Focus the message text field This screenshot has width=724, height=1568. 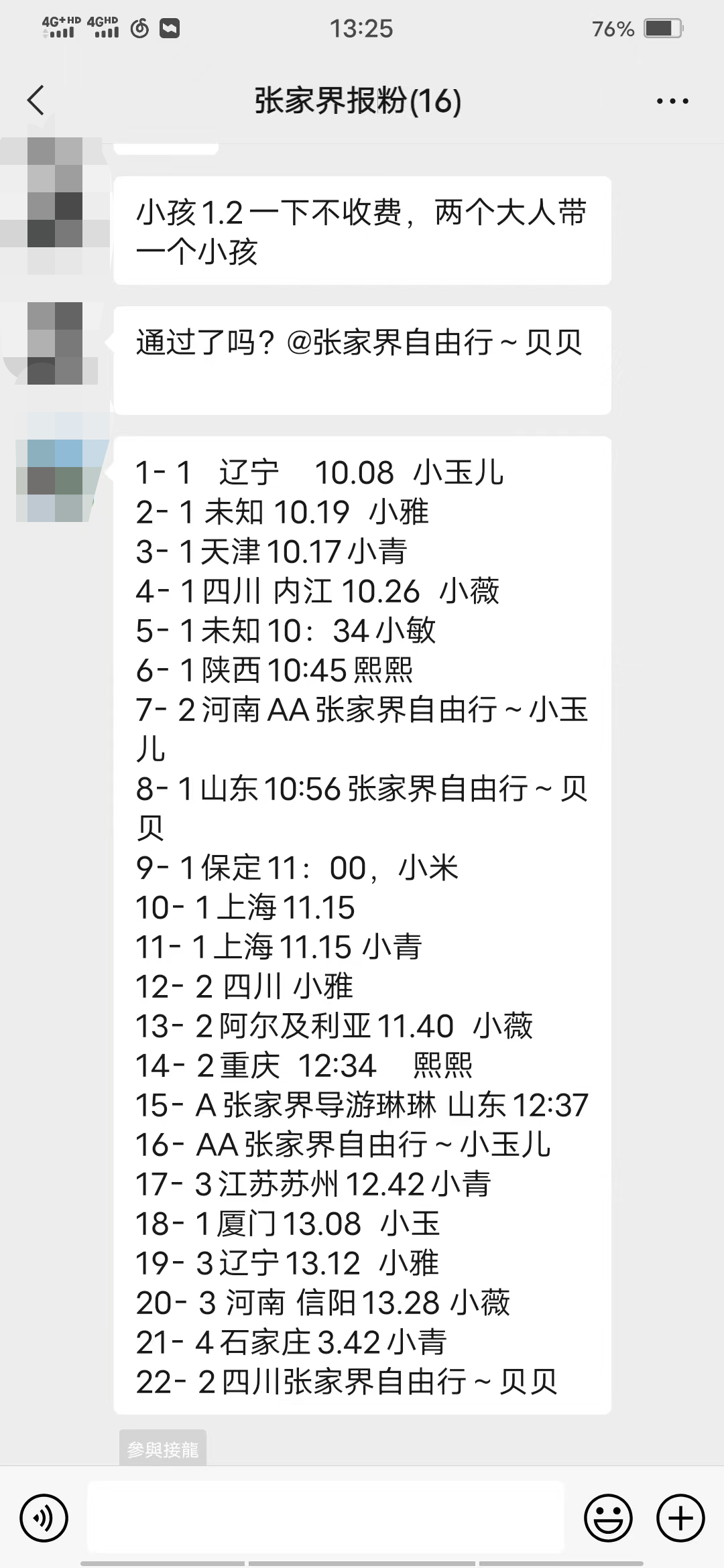click(326, 1517)
